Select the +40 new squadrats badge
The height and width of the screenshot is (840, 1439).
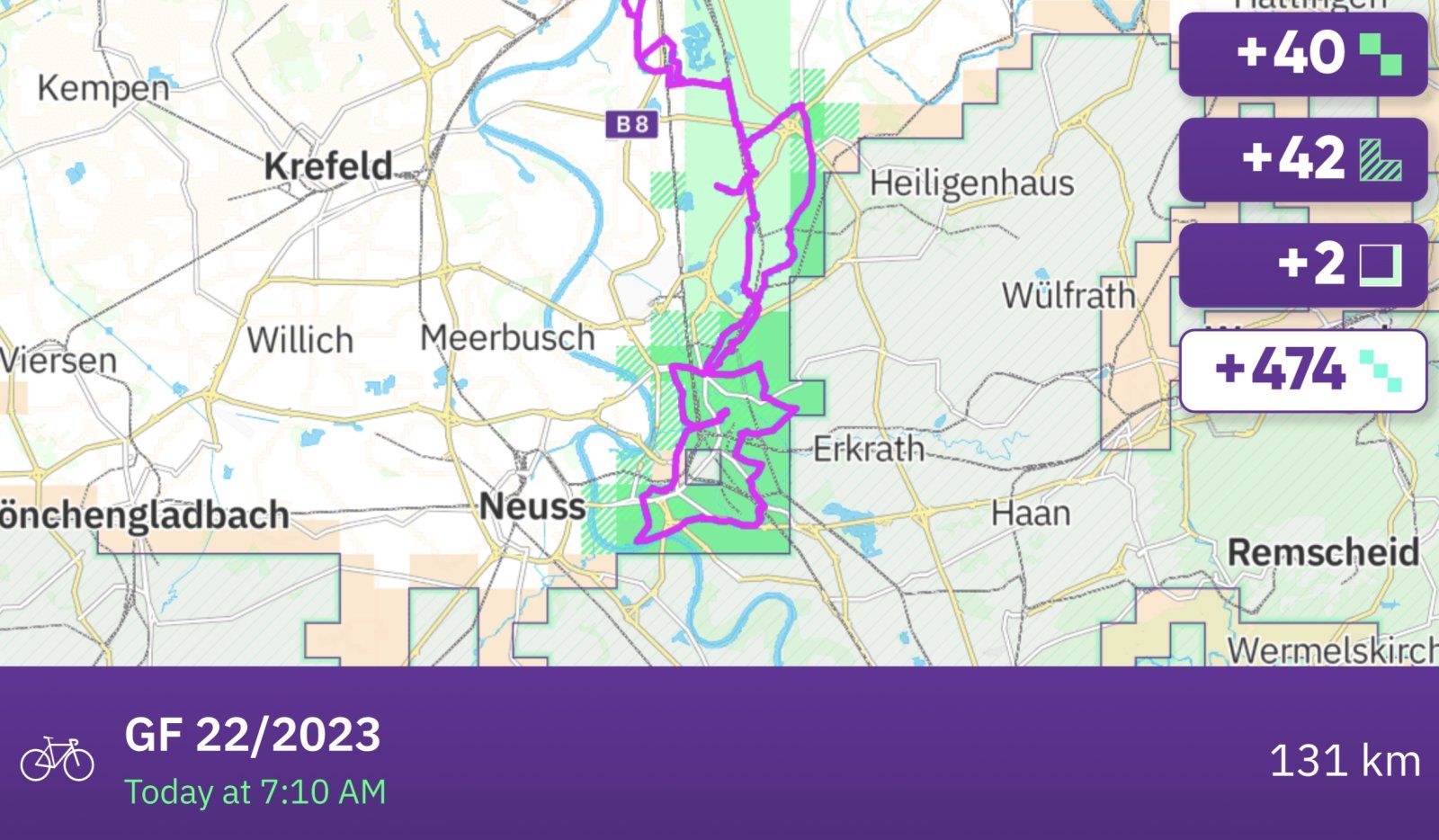[1302, 54]
